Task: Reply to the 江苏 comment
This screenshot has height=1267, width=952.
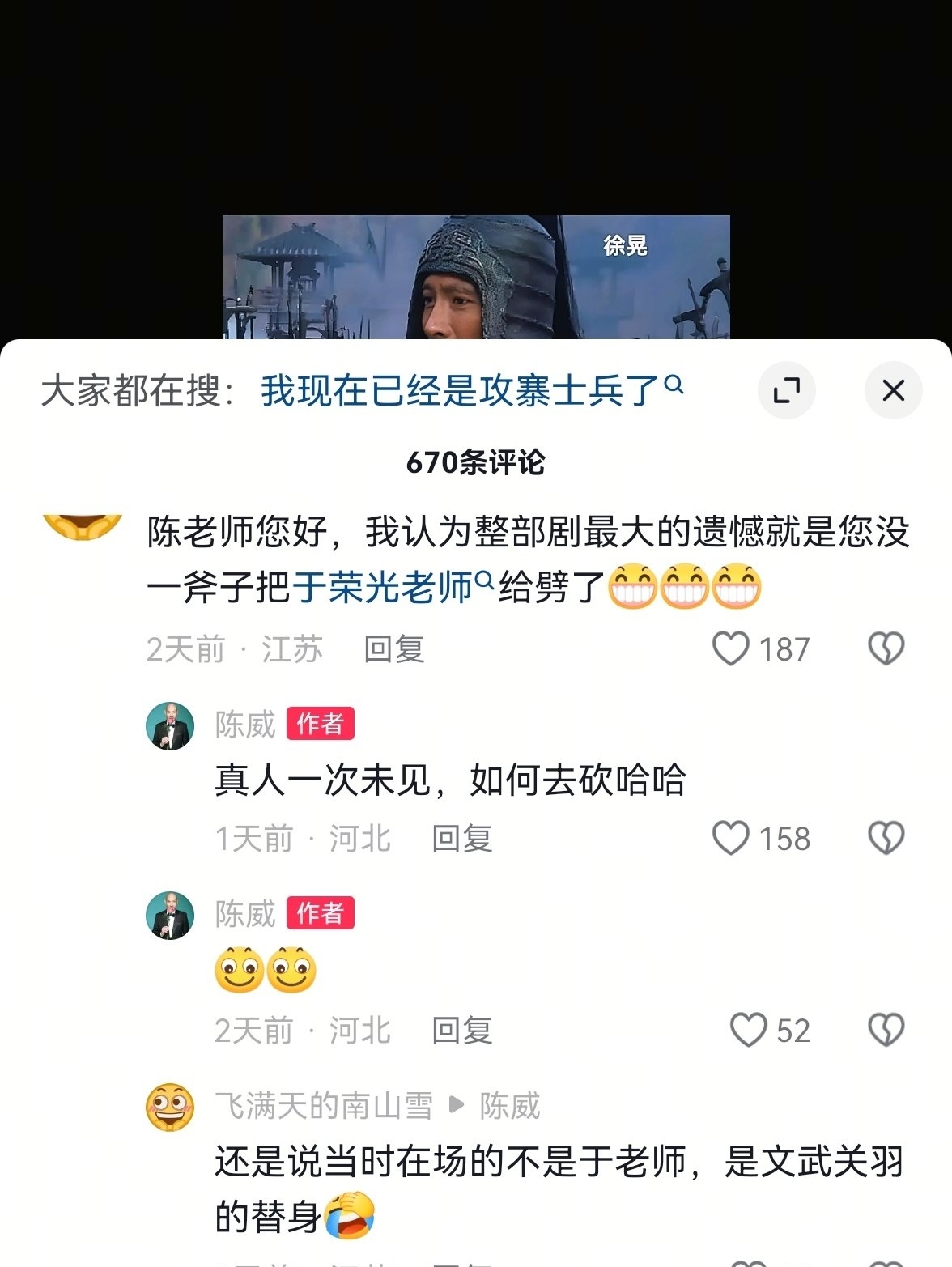Action: pyautogui.click(x=393, y=649)
